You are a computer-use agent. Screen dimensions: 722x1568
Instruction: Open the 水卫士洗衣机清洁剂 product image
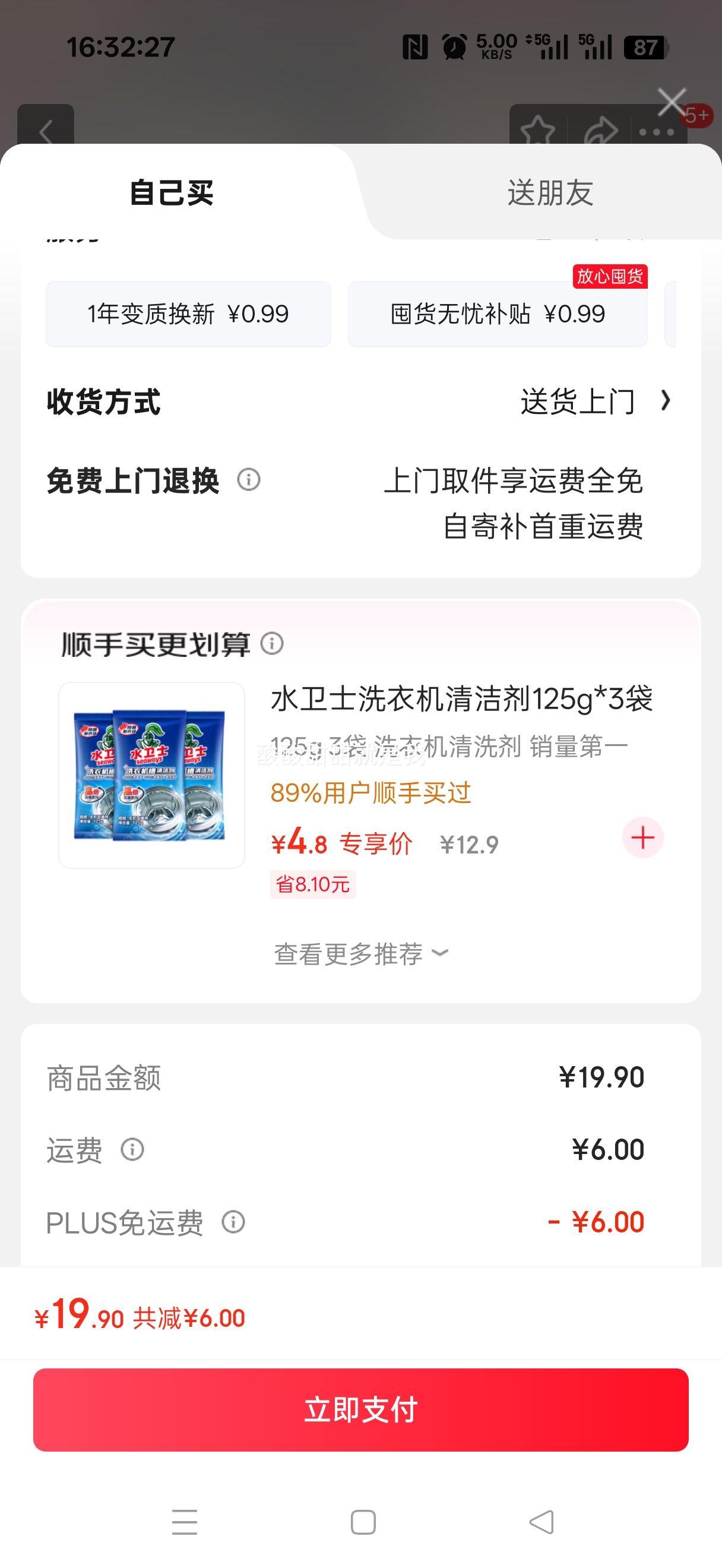coord(151,775)
